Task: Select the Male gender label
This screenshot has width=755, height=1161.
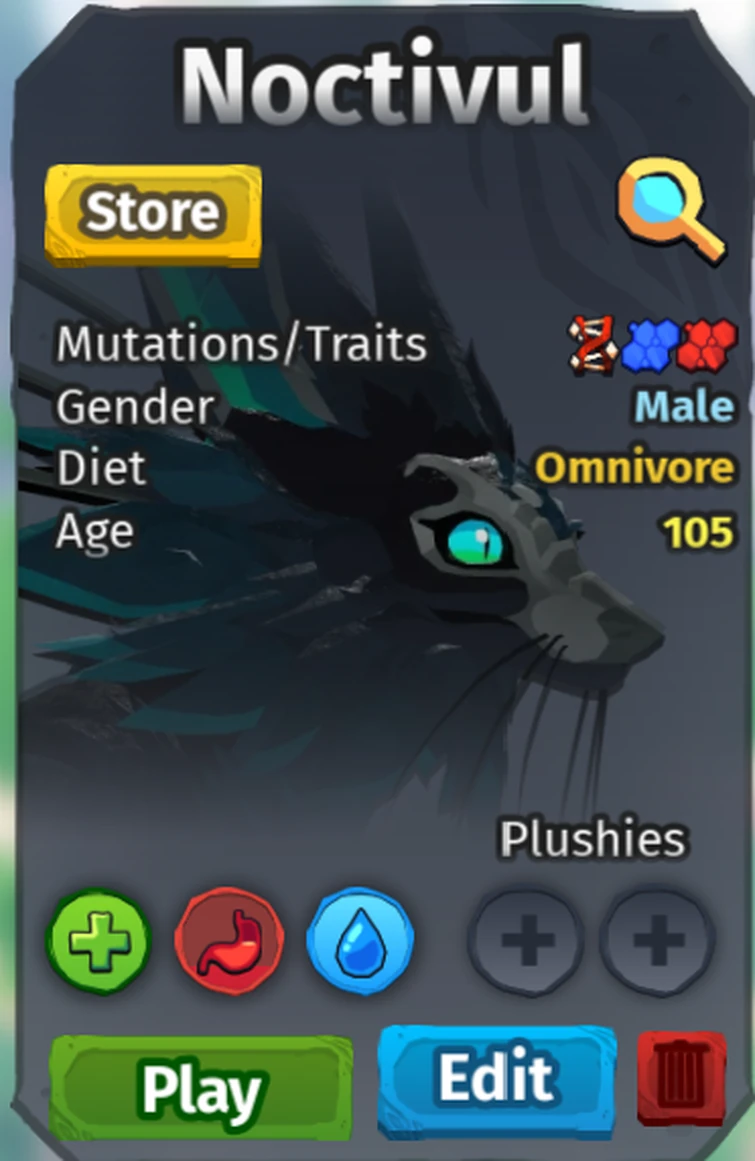Action: coord(683,407)
